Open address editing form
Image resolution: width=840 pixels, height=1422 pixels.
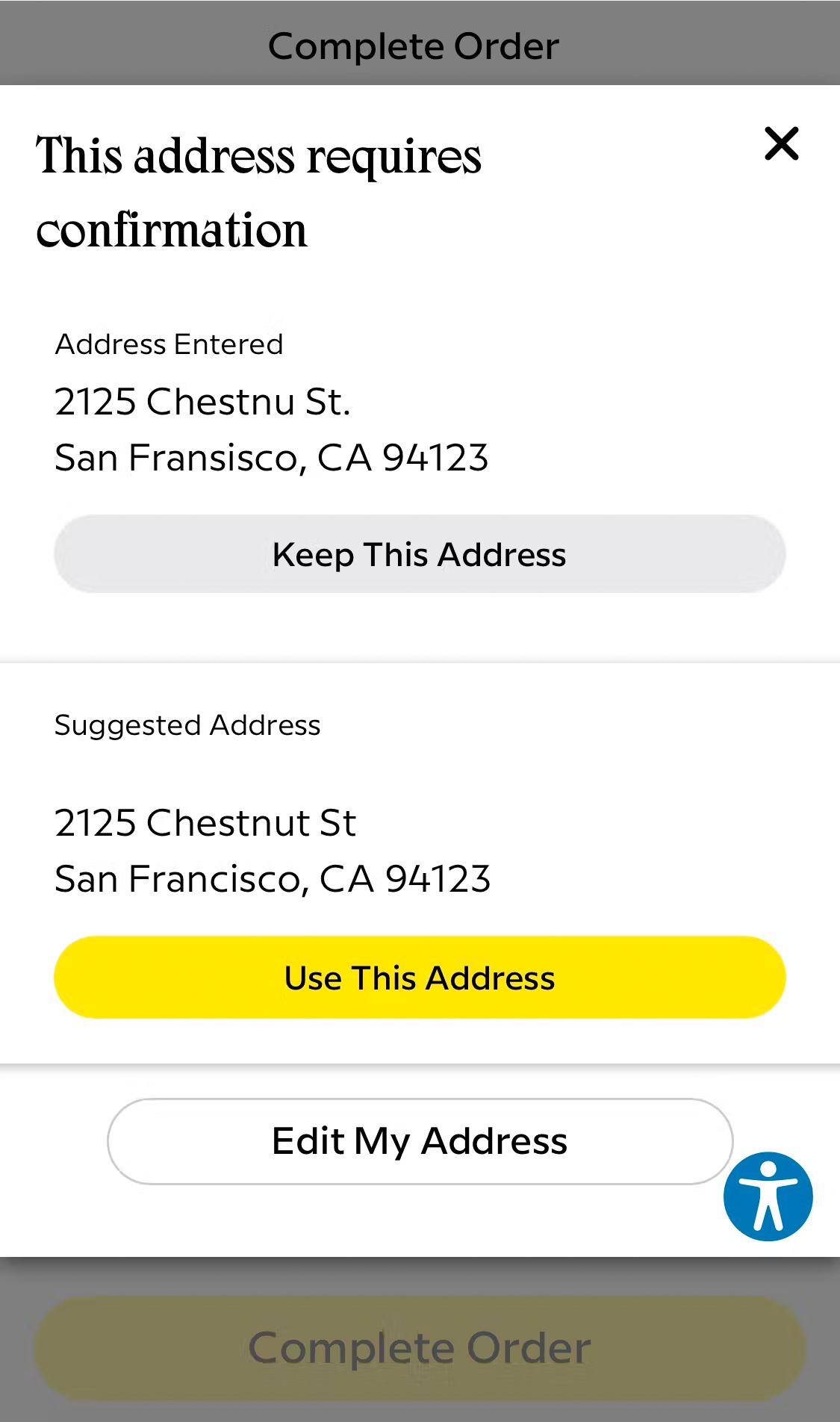pyautogui.click(x=420, y=1140)
